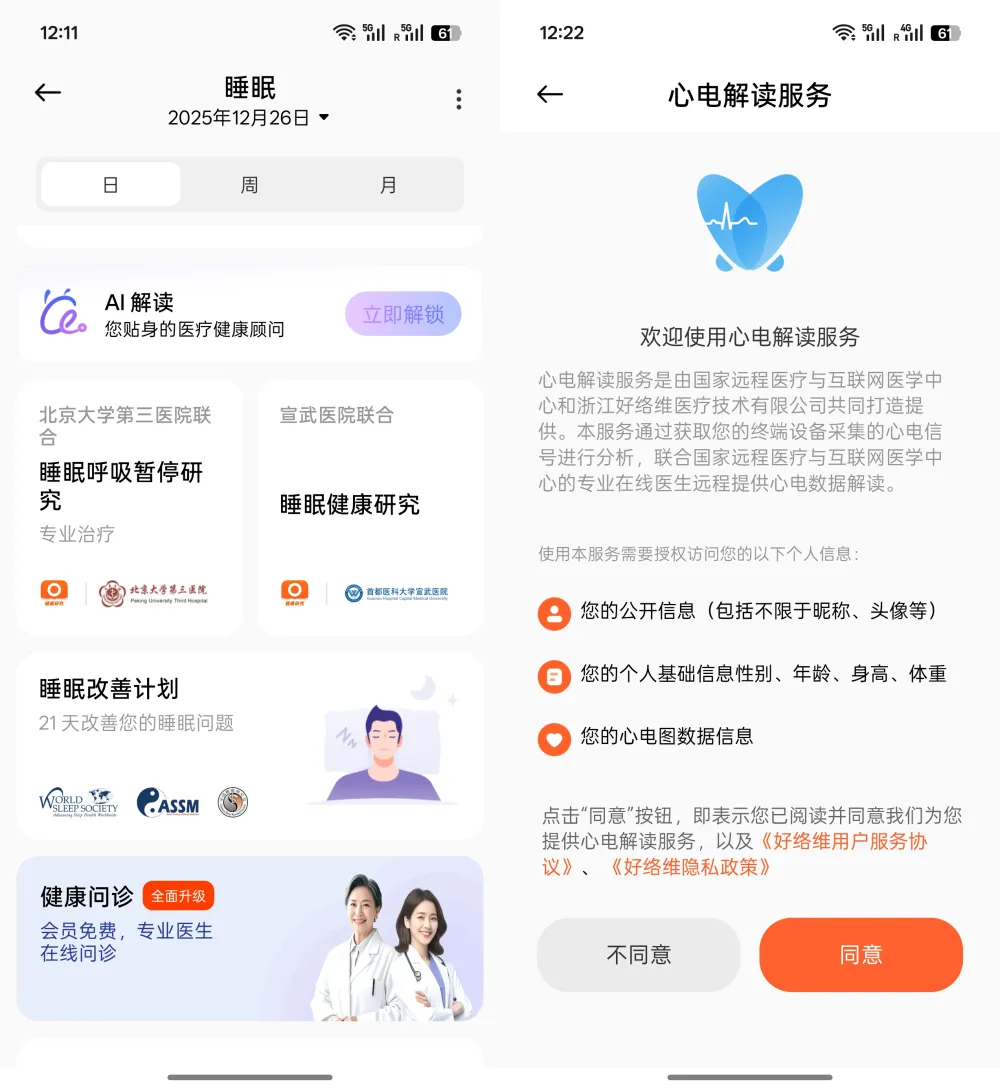This screenshot has height=1090, width=1000.
Task: Open the overflow menu on 睡眠 screen
Action: click(458, 99)
